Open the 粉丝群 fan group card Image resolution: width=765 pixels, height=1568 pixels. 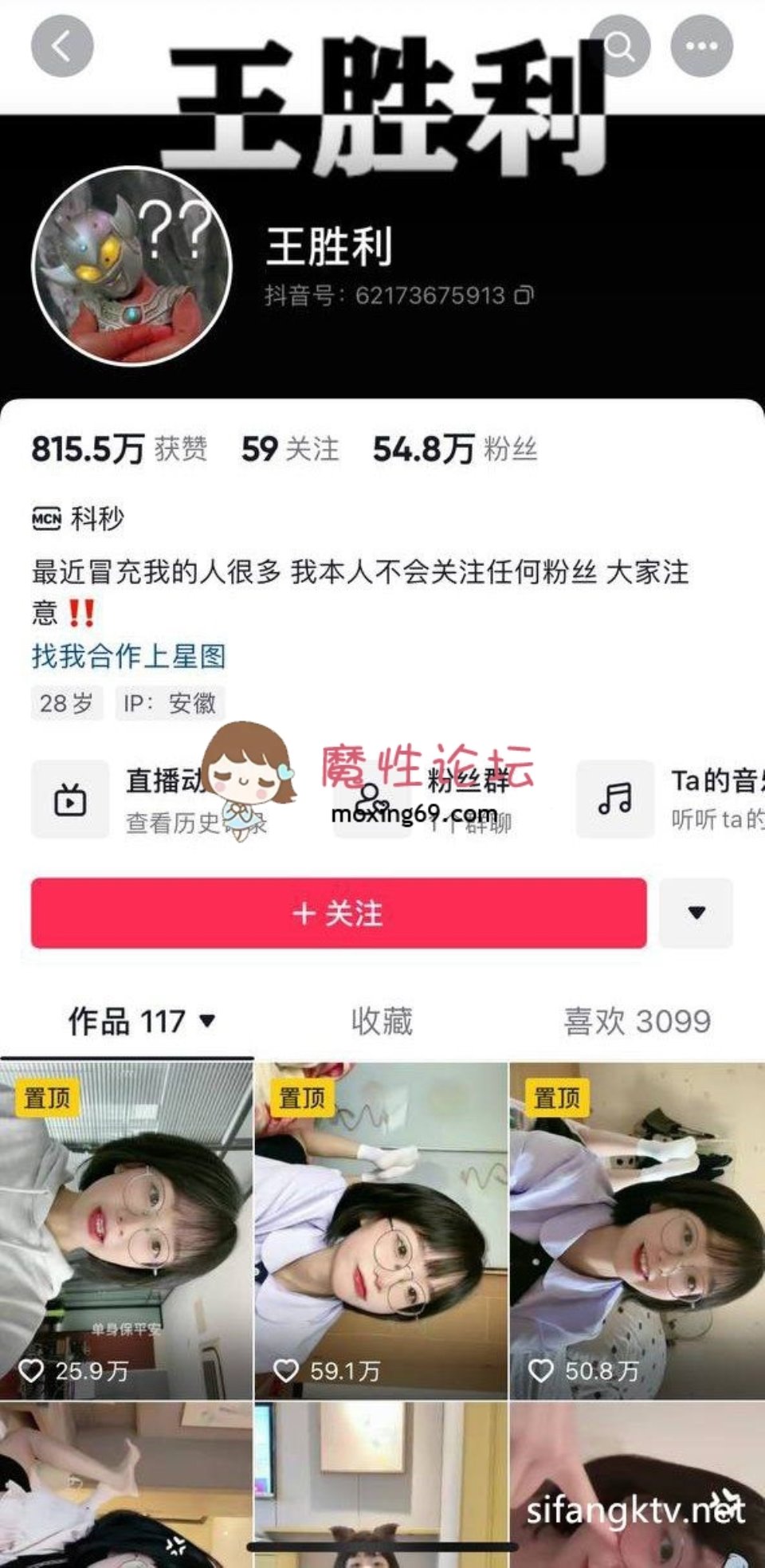click(x=446, y=800)
